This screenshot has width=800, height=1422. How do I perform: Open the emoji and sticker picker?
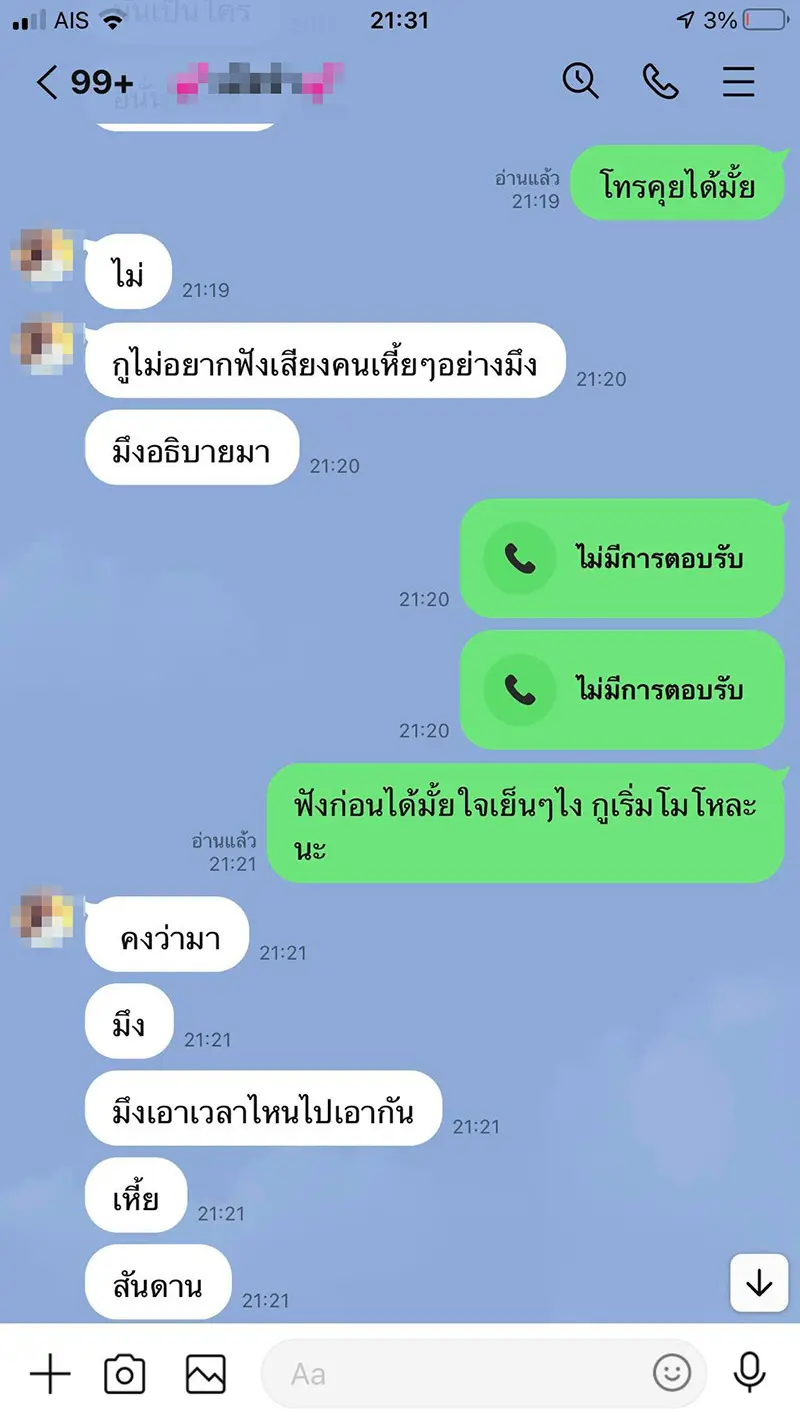coord(672,1373)
